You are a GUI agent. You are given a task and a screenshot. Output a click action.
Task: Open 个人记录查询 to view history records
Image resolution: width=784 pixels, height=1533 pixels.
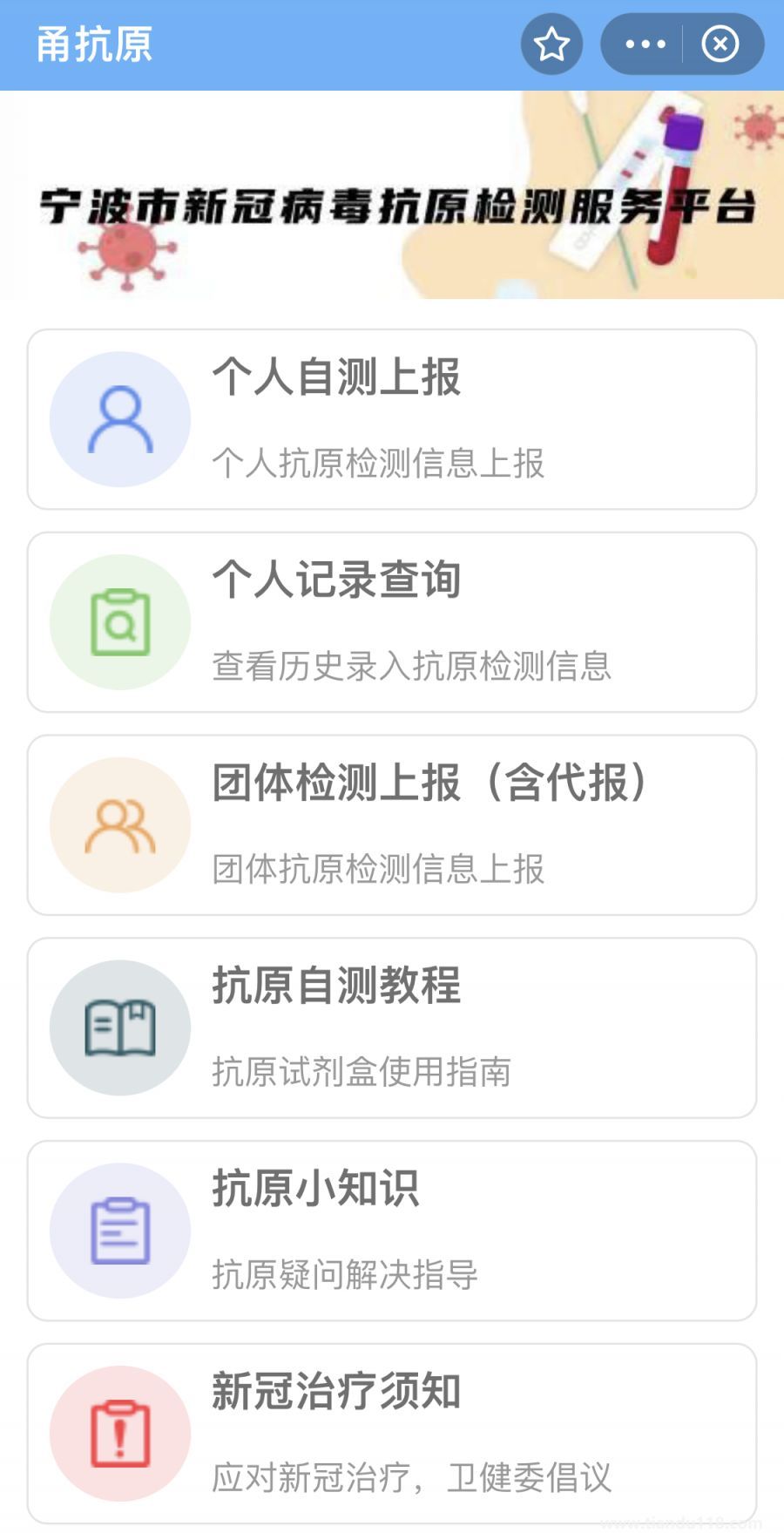point(392,621)
